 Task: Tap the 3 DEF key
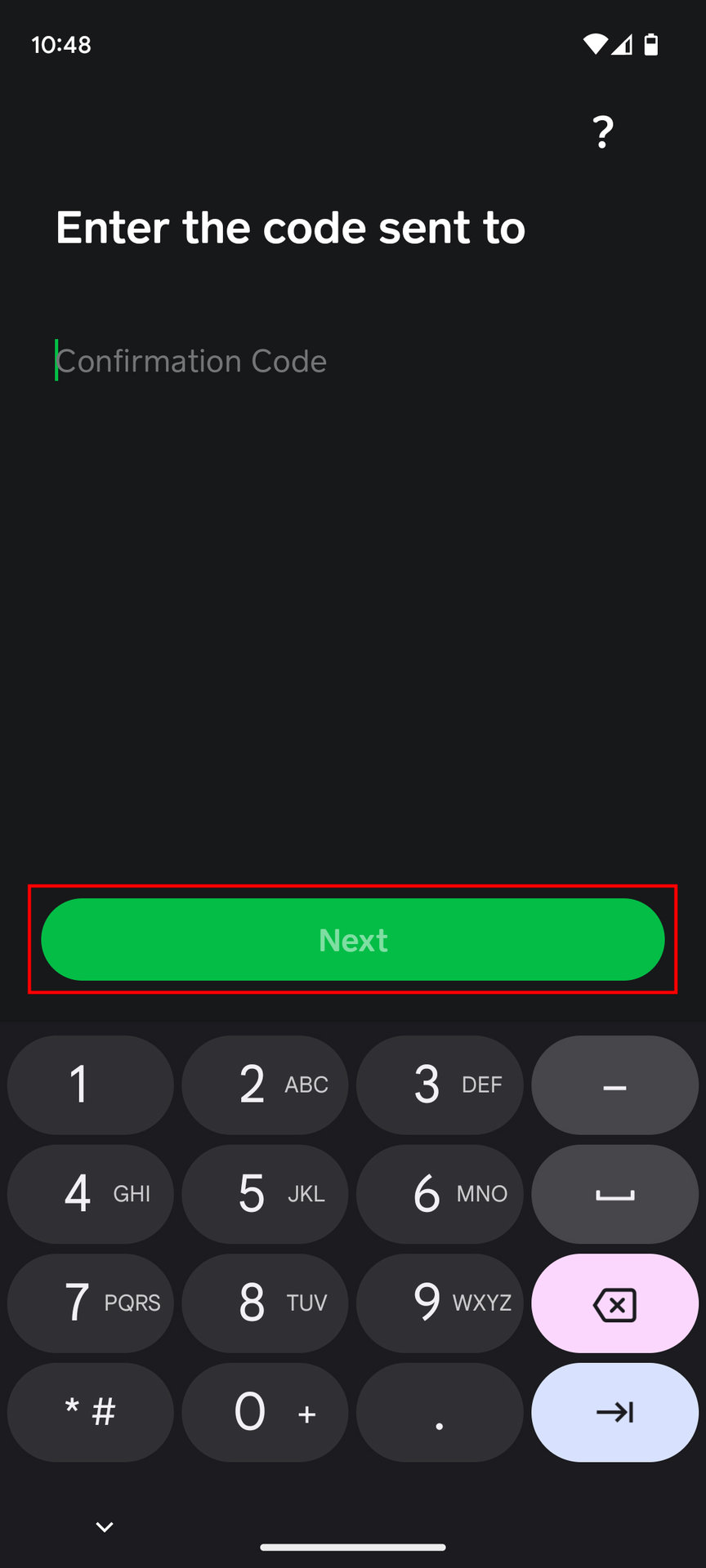coord(440,1085)
